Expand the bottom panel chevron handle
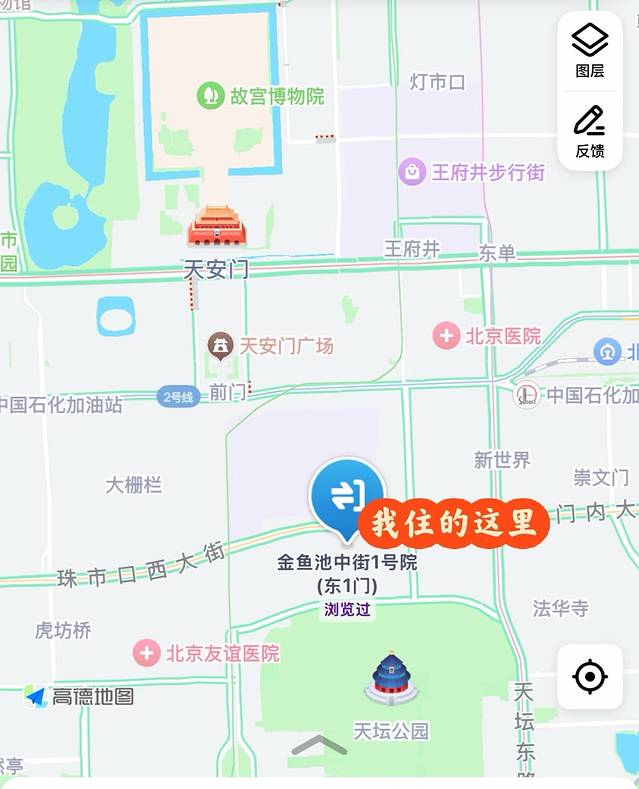This screenshot has height=789, width=639. [320, 745]
